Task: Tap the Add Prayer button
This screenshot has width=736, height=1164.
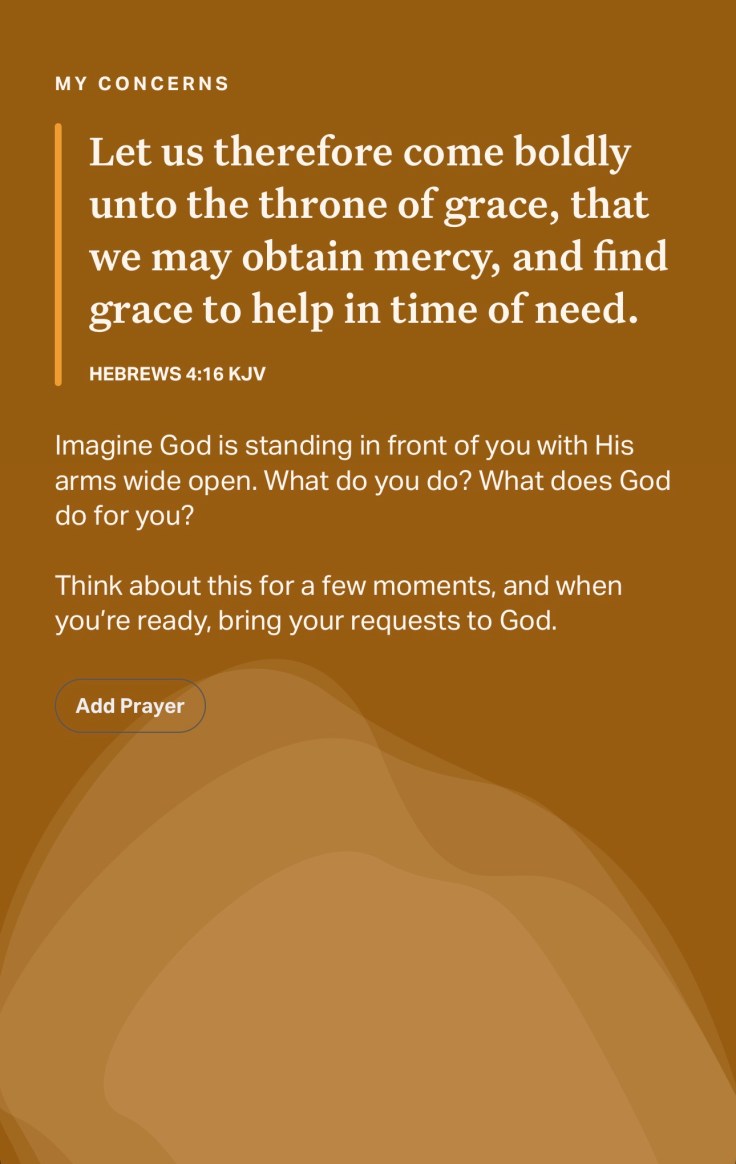Action: (130, 706)
